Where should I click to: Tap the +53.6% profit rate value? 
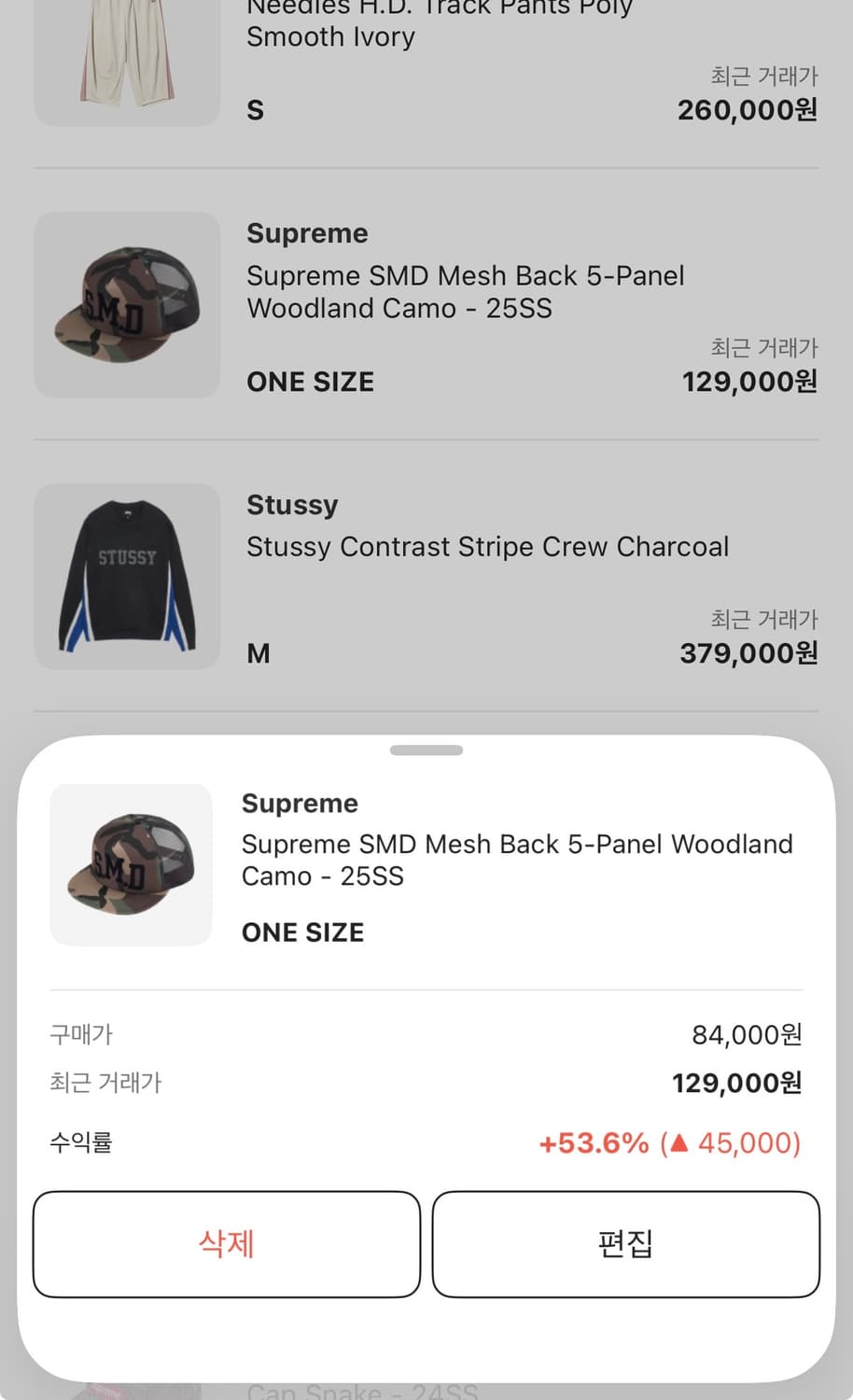[594, 1142]
